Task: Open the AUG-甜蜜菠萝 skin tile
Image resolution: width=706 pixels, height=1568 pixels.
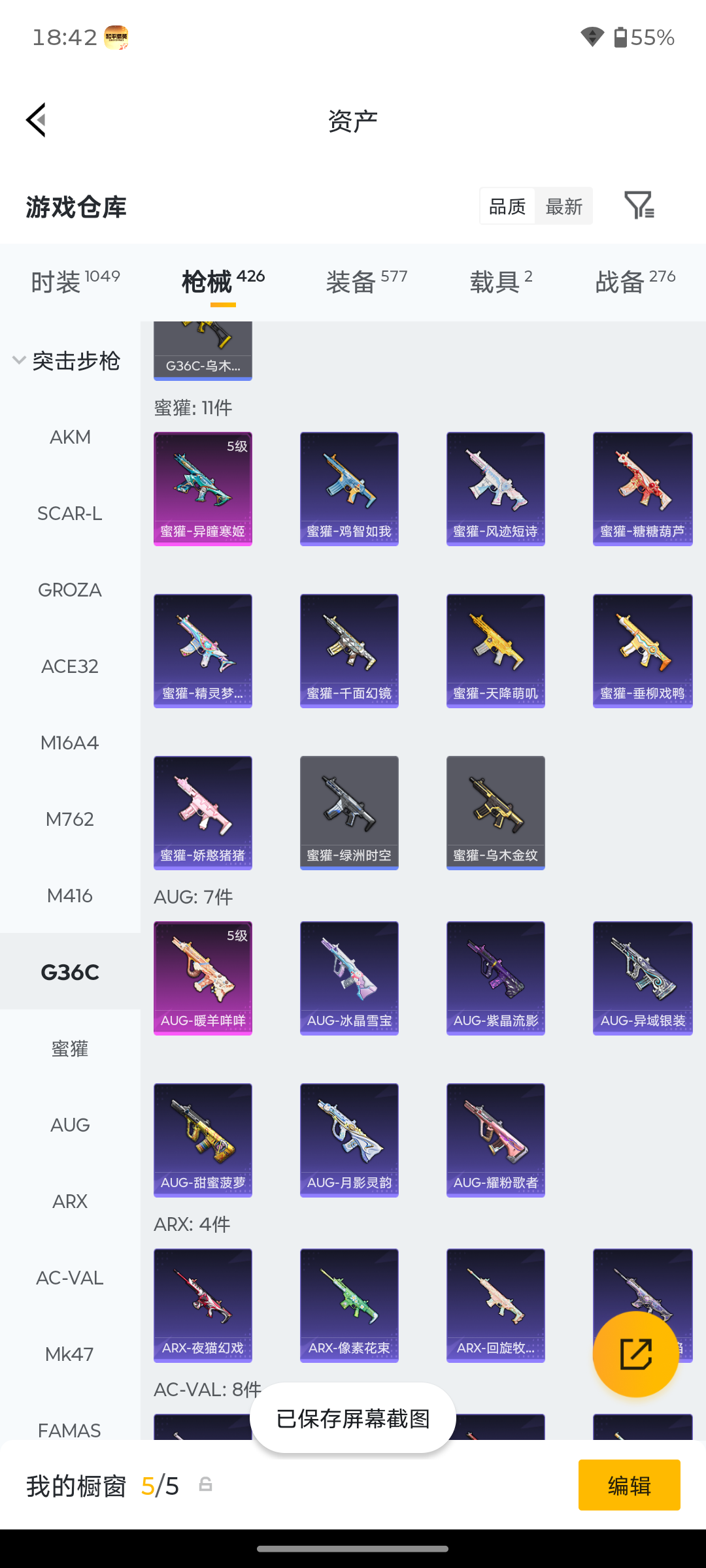Action: coord(203,1140)
